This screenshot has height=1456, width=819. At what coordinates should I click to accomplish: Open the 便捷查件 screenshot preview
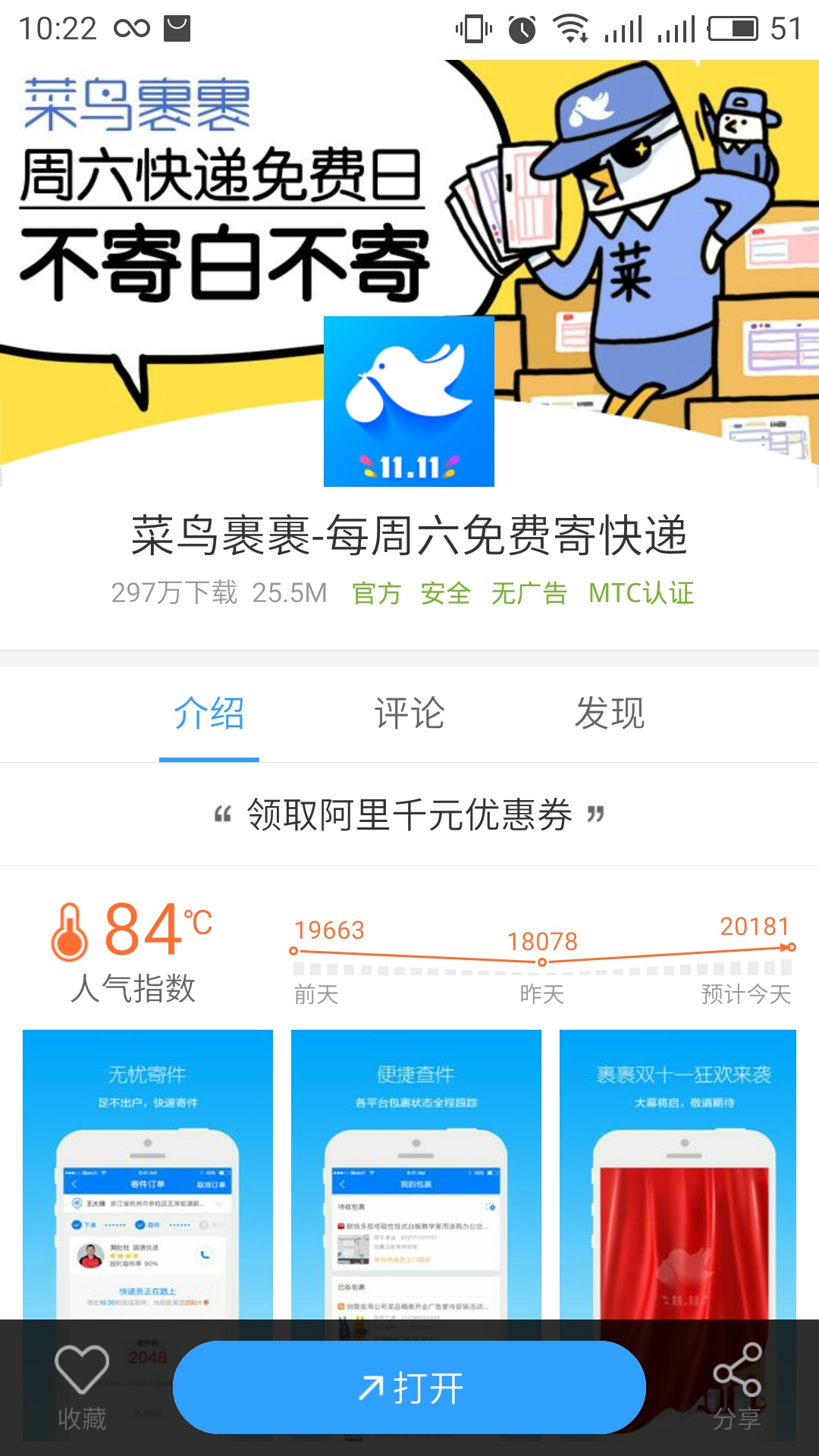click(416, 1175)
